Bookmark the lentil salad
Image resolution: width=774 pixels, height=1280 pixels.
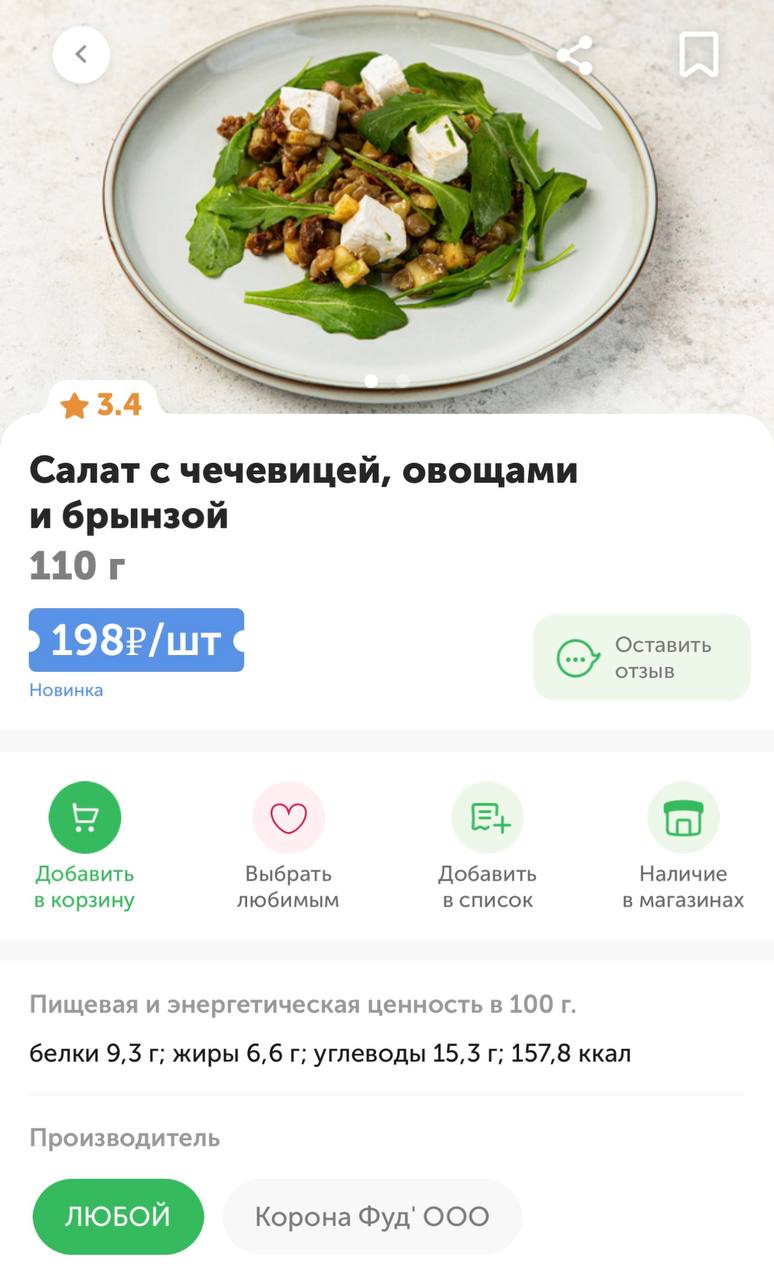[699, 55]
